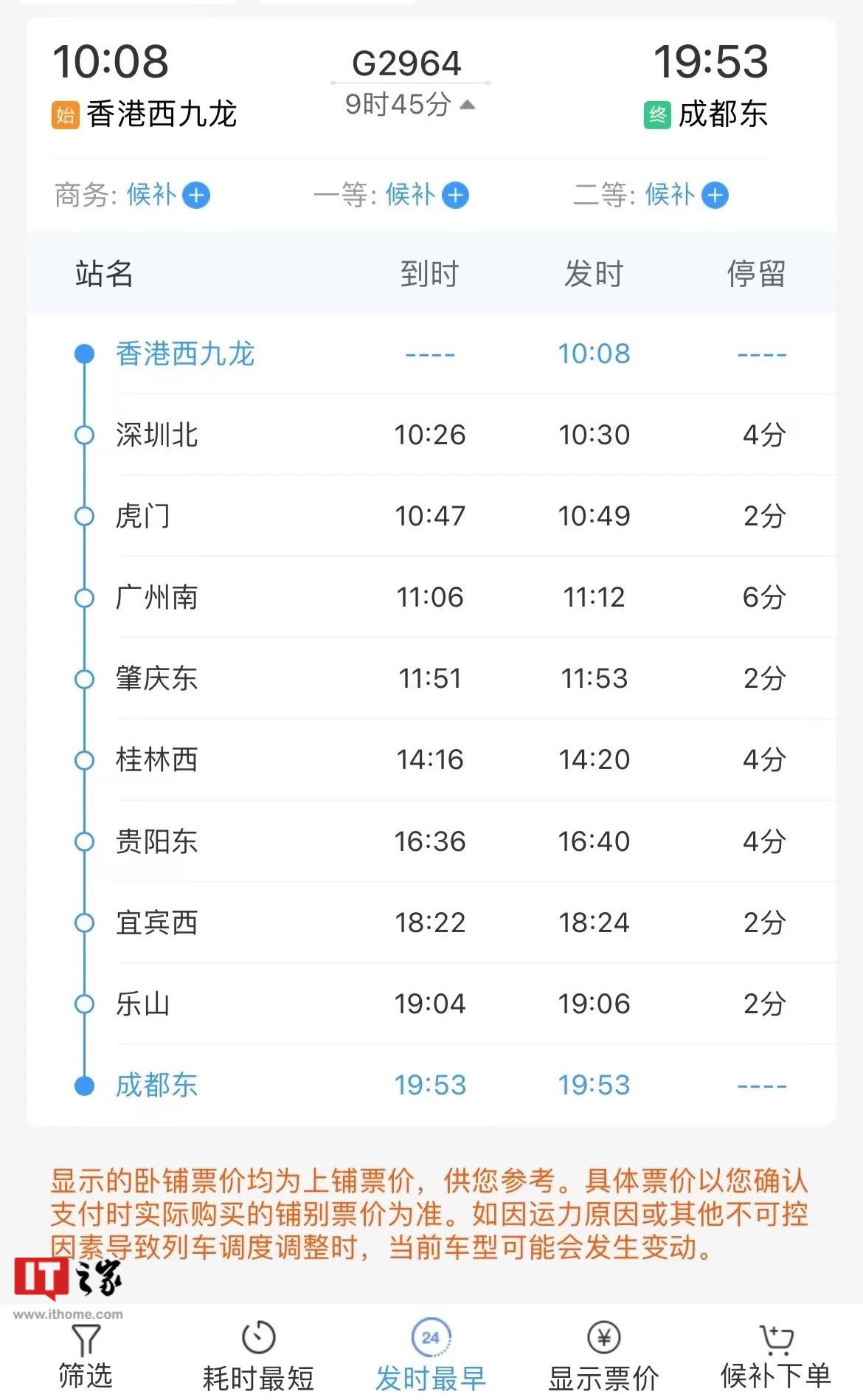Open the 筛选 filter

point(86,1356)
